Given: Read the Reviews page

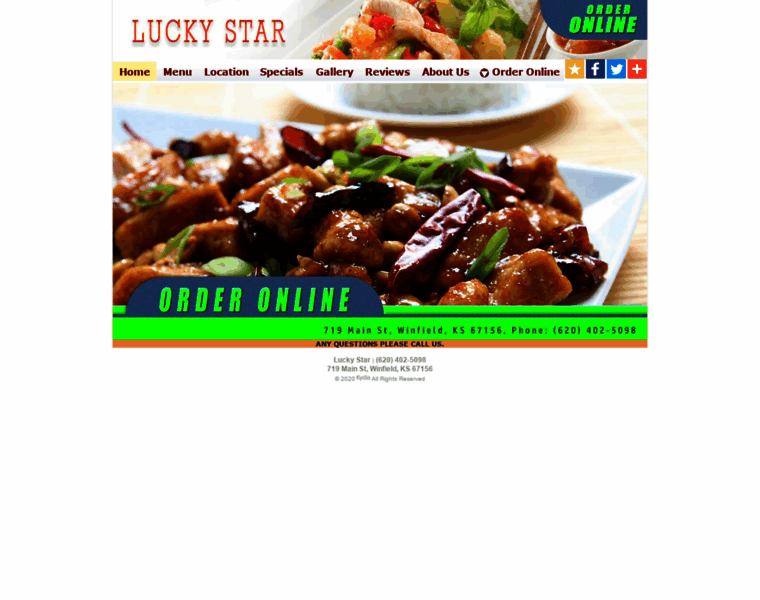Looking at the screenshot, I should coord(387,72).
